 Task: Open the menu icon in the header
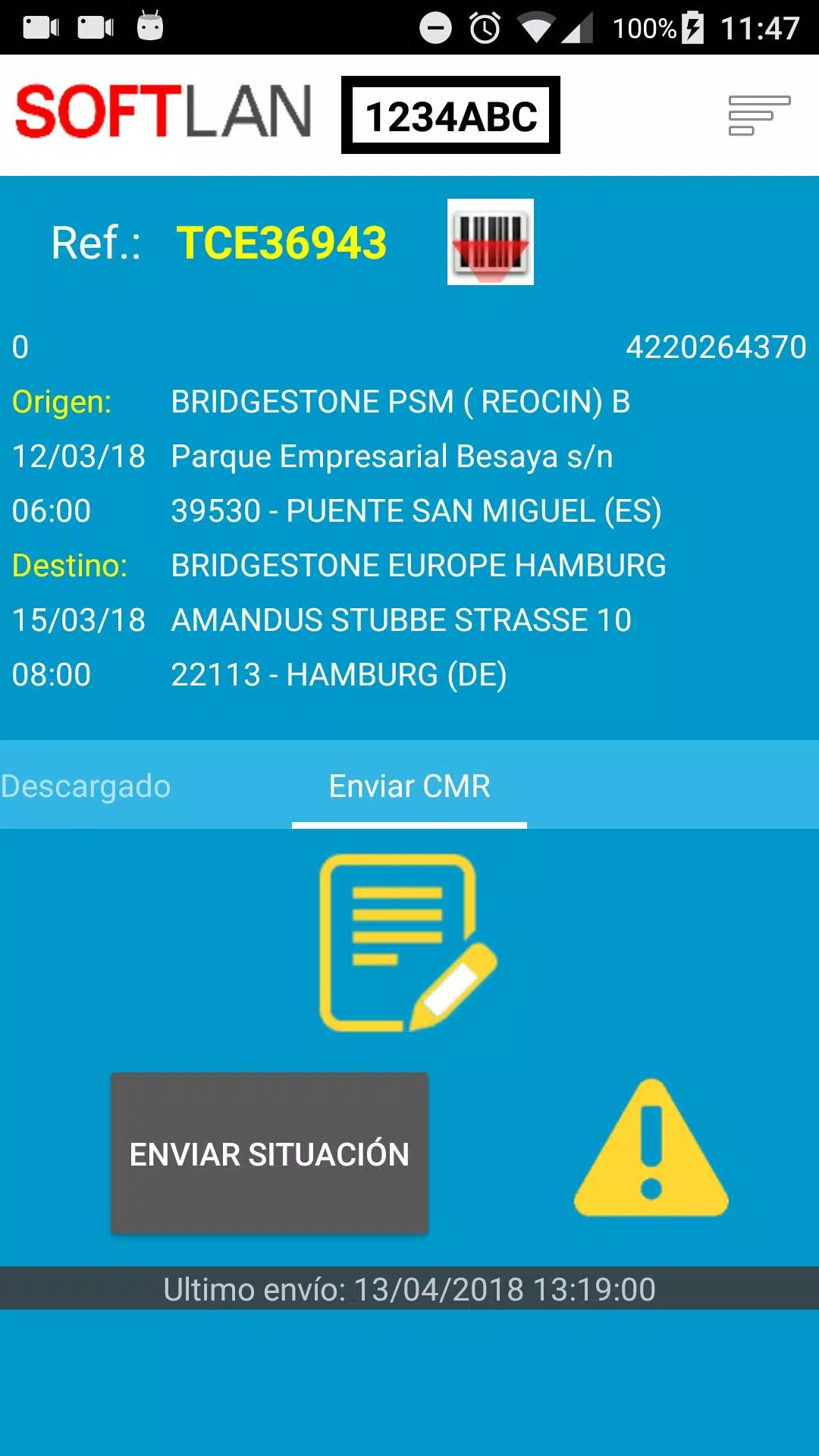(758, 115)
